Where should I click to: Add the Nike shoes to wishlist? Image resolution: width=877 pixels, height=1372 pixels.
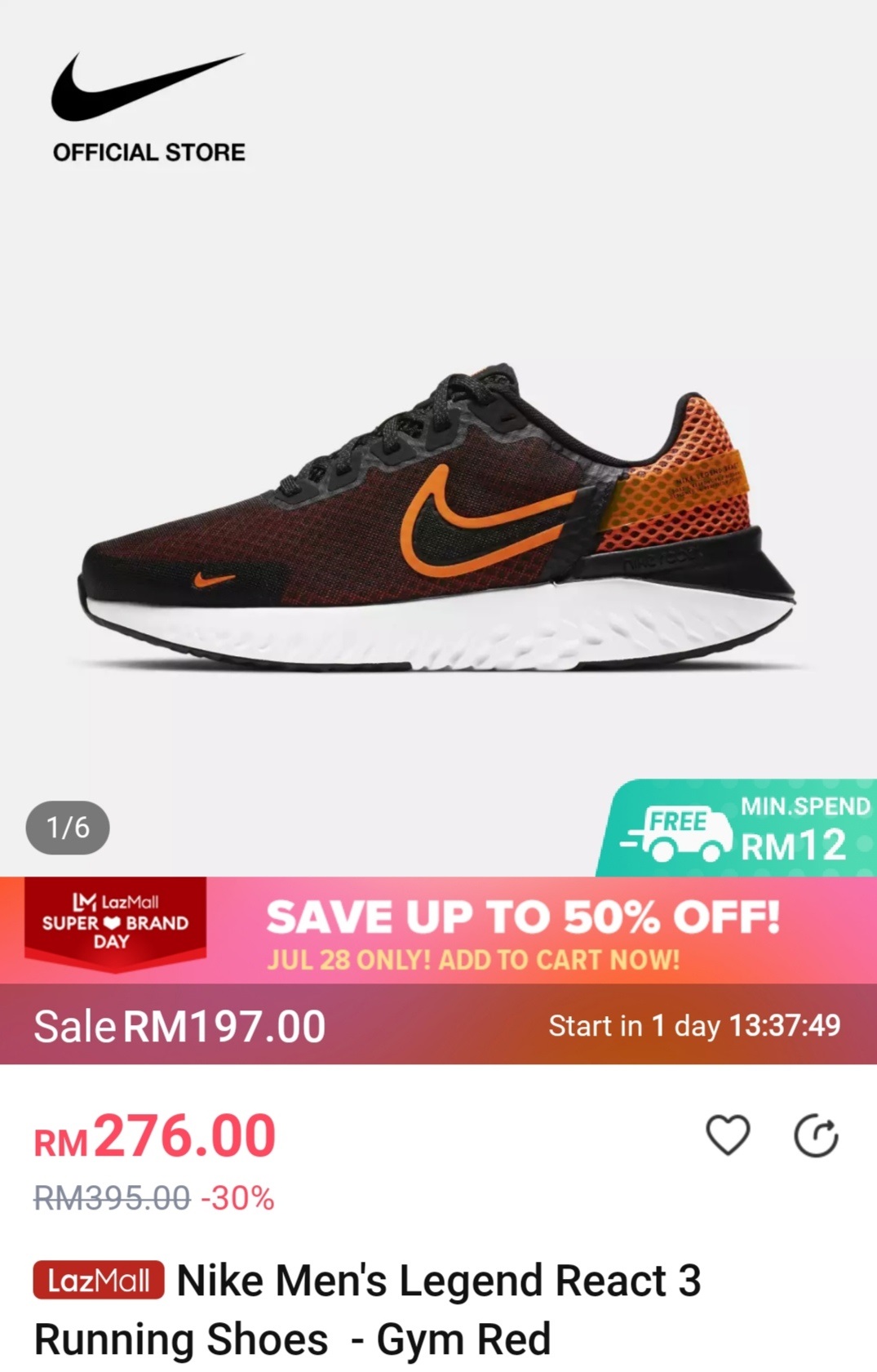(x=727, y=1134)
